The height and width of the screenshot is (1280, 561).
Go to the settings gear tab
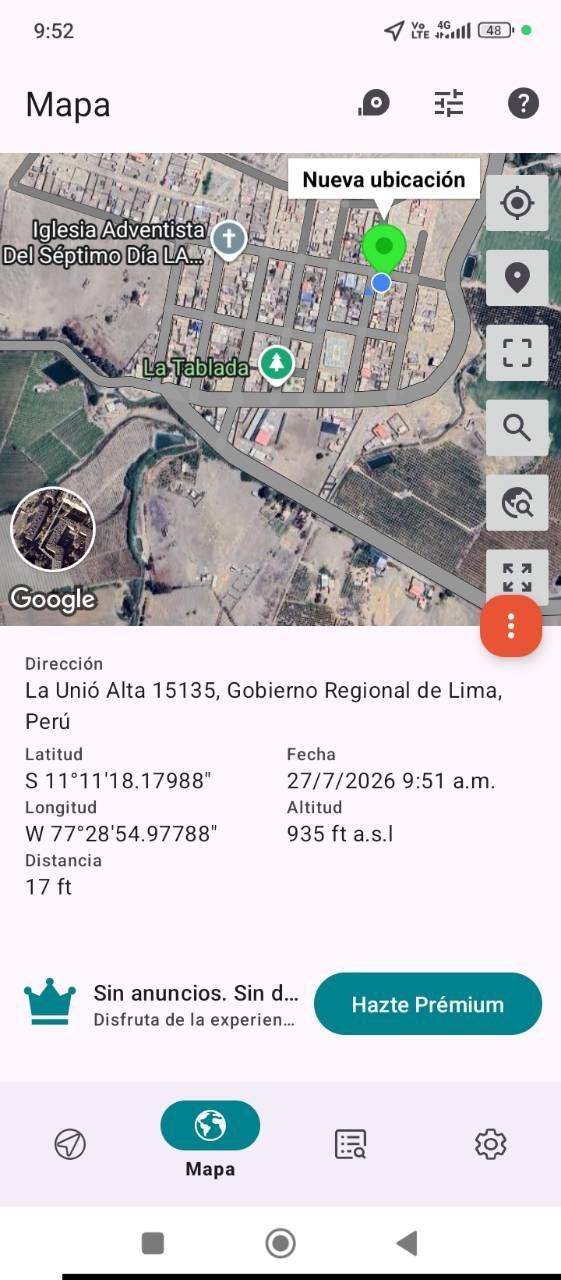coord(491,1144)
